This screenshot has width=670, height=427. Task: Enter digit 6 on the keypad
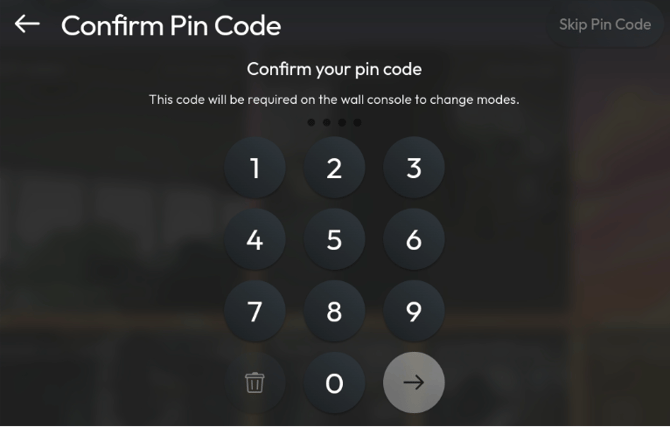point(414,240)
